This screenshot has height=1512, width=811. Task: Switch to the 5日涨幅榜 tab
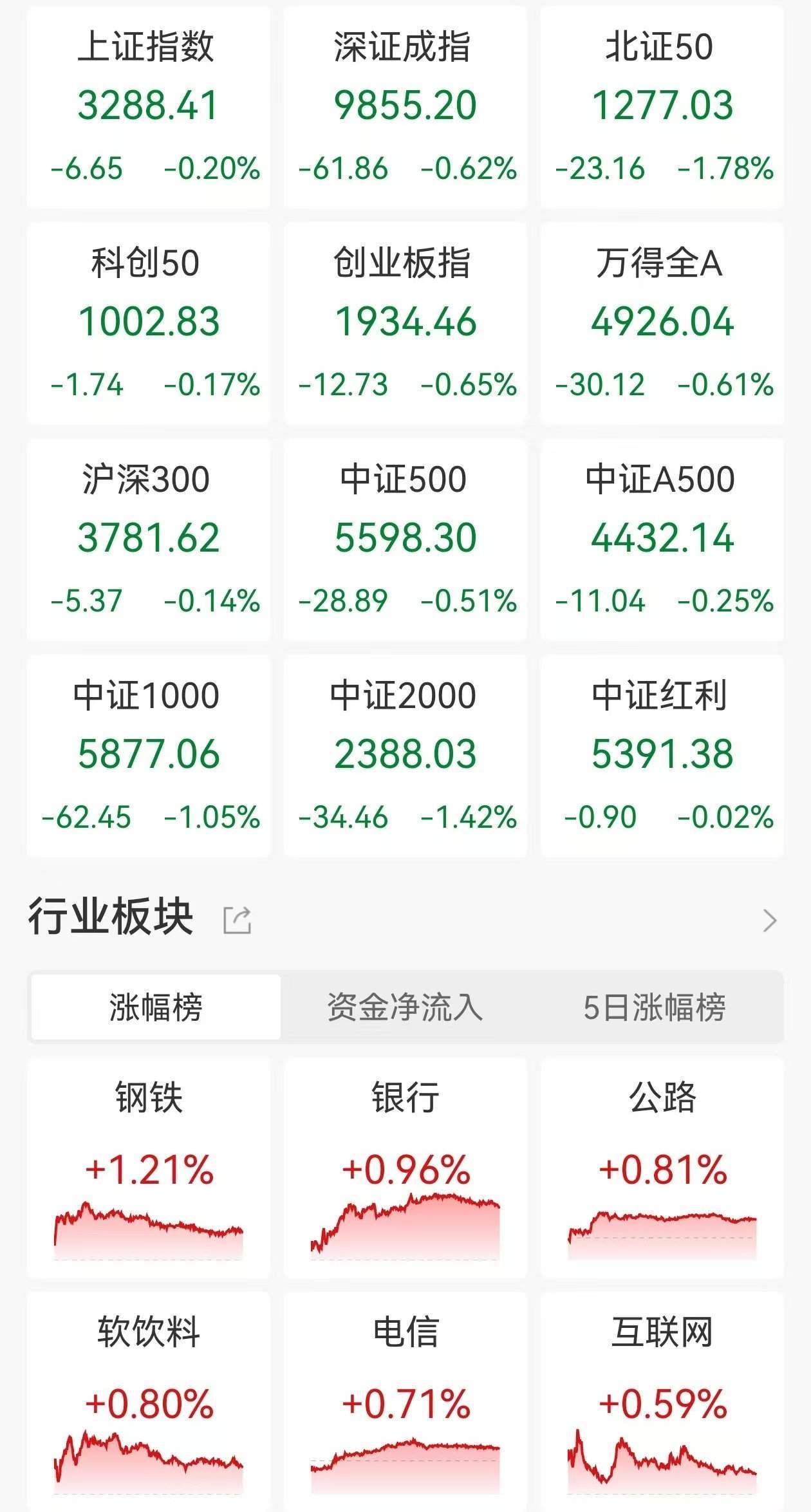(x=655, y=1007)
